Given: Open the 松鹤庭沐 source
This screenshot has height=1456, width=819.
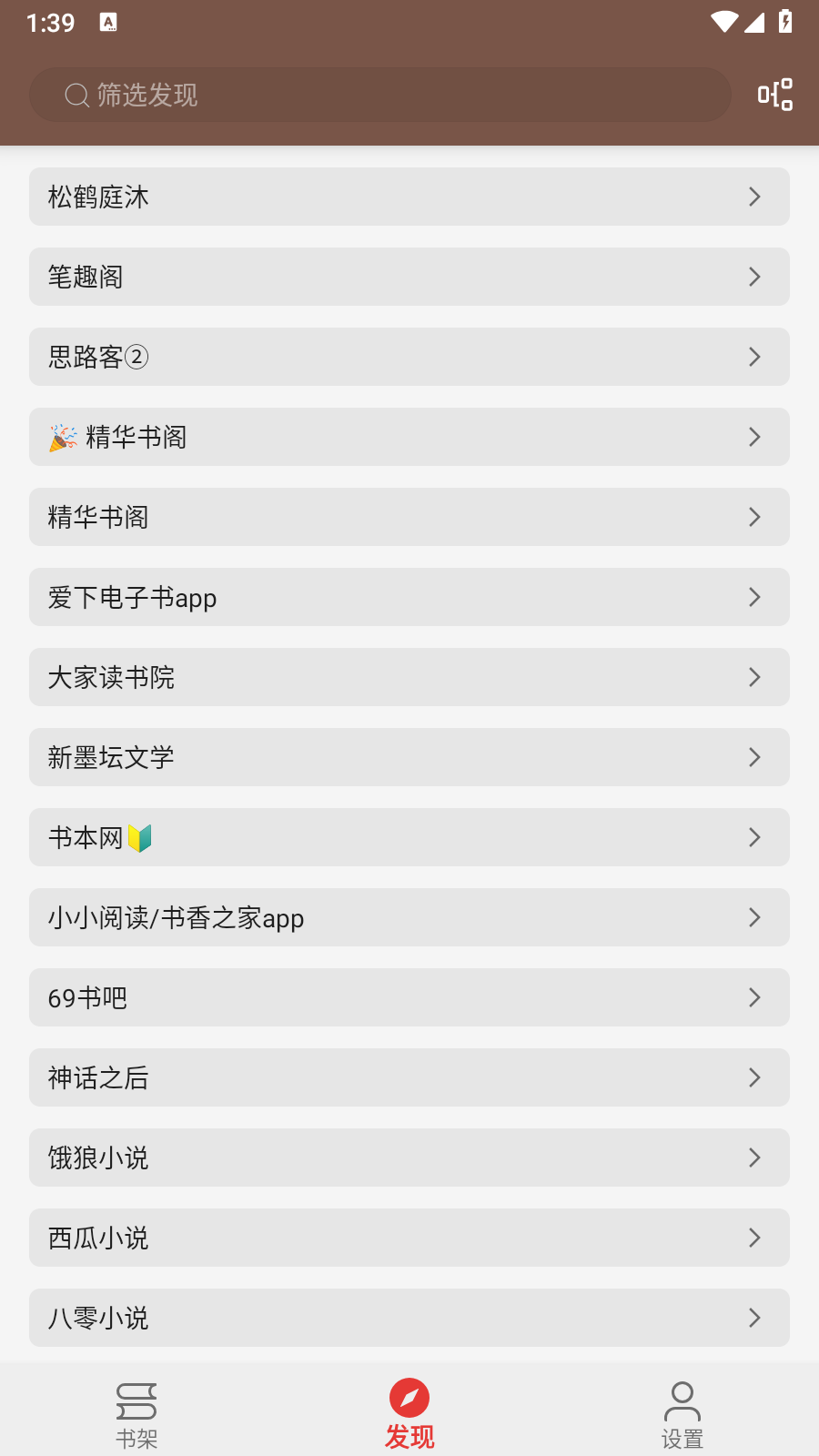Looking at the screenshot, I should pyautogui.click(x=409, y=197).
